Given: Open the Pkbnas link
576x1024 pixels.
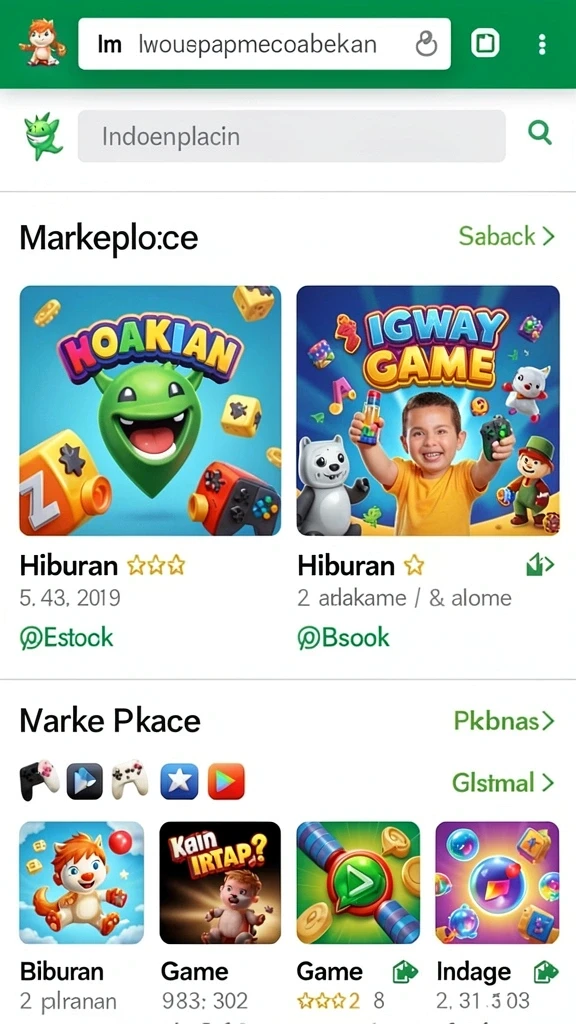Looking at the screenshot, I should coord(504,721).
